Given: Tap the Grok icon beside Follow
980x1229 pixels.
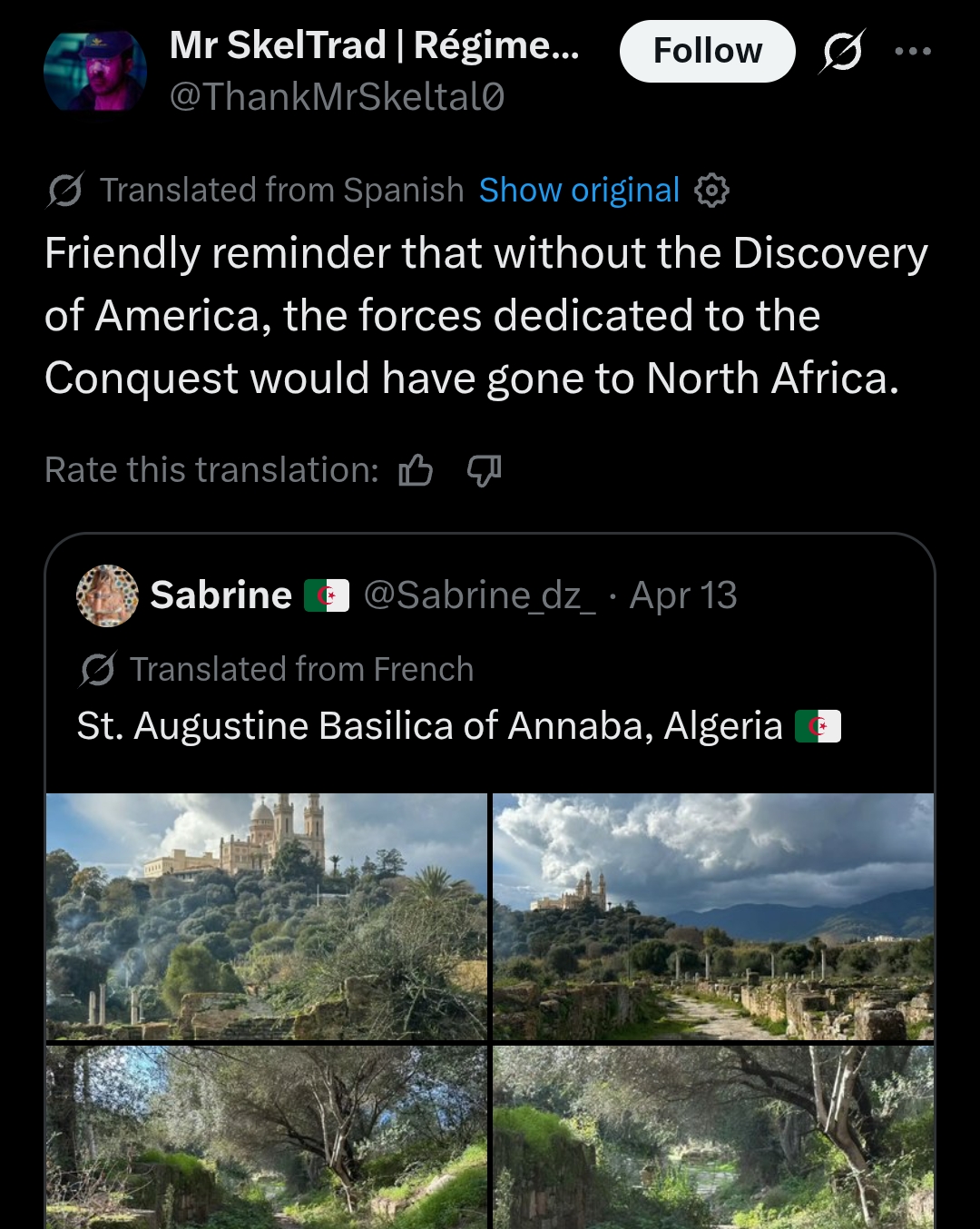Looking at the screenshot, I should 841,52.
